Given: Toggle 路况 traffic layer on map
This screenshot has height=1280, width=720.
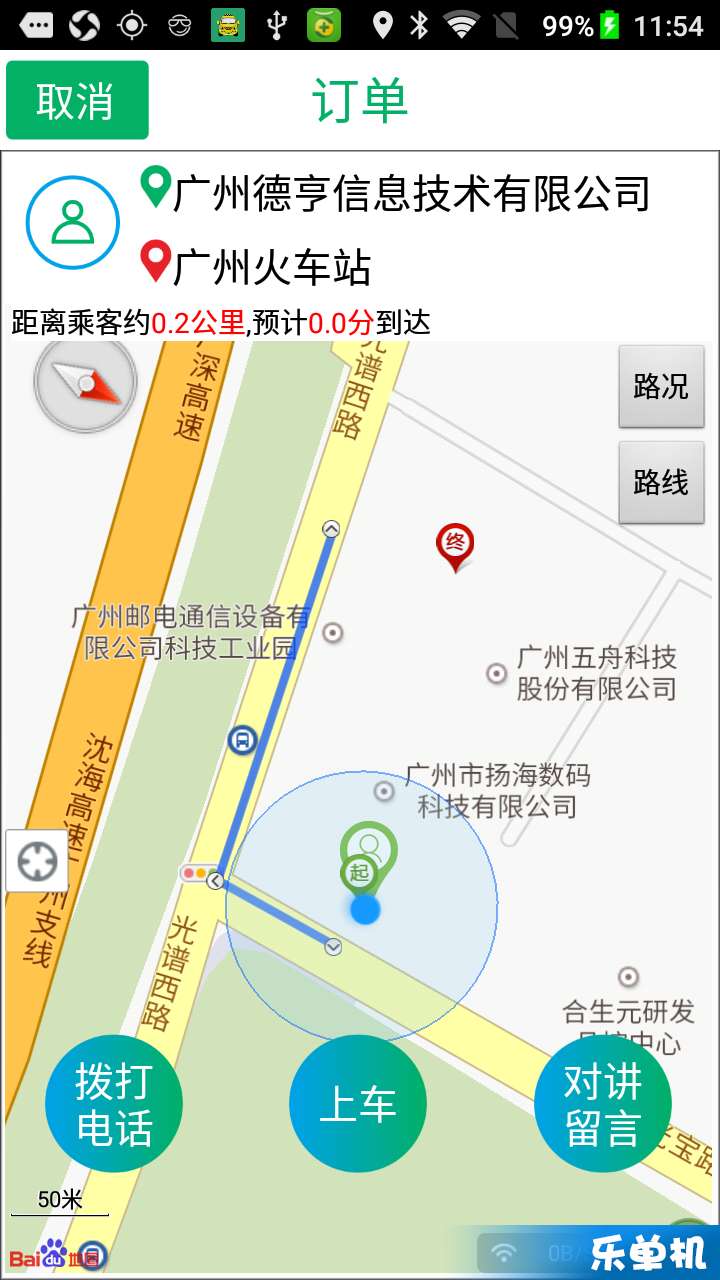Looking at the screenshot, I should coord(661,386).
